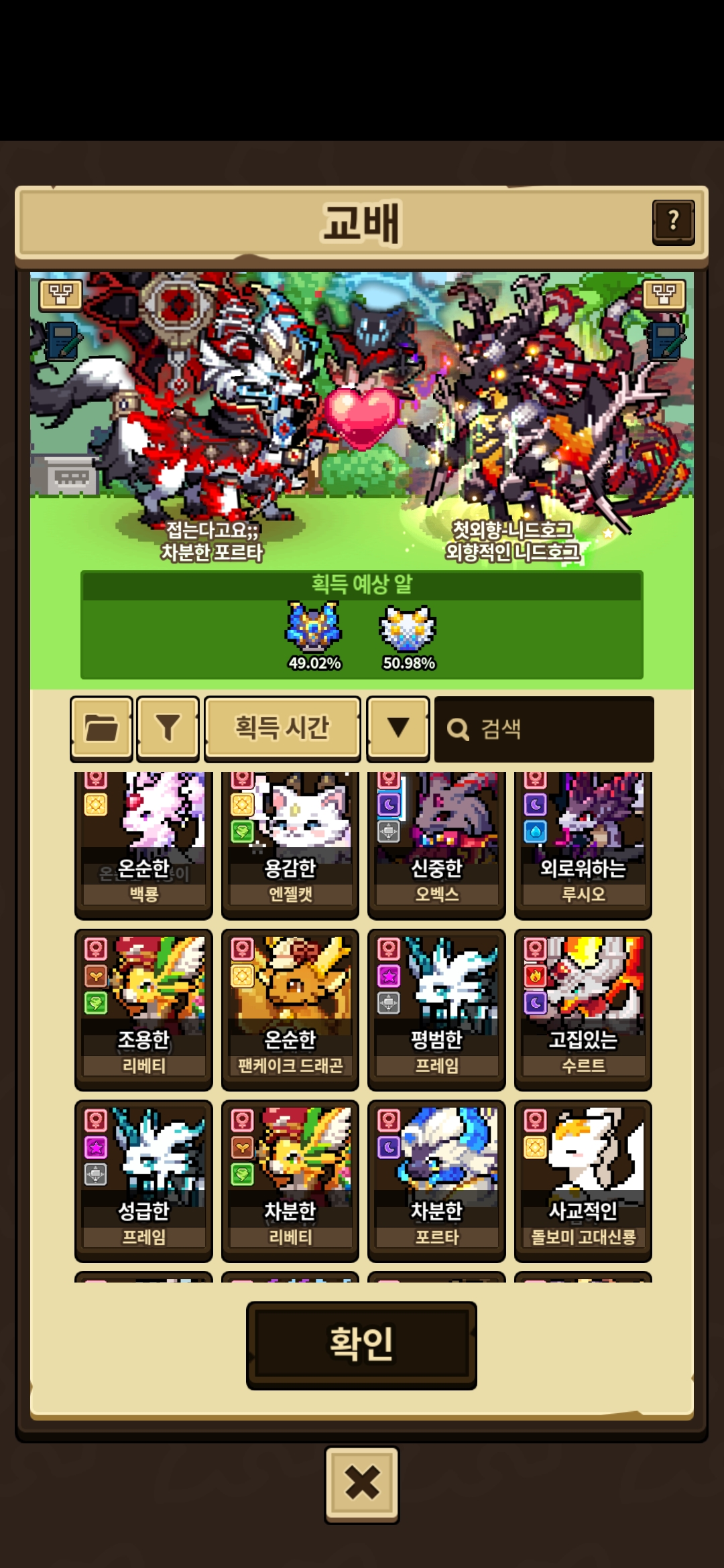This screenshot has height=1568, width=724.
Task: Open the family tree icon above 니드호그
Action: tap(664, 294)
